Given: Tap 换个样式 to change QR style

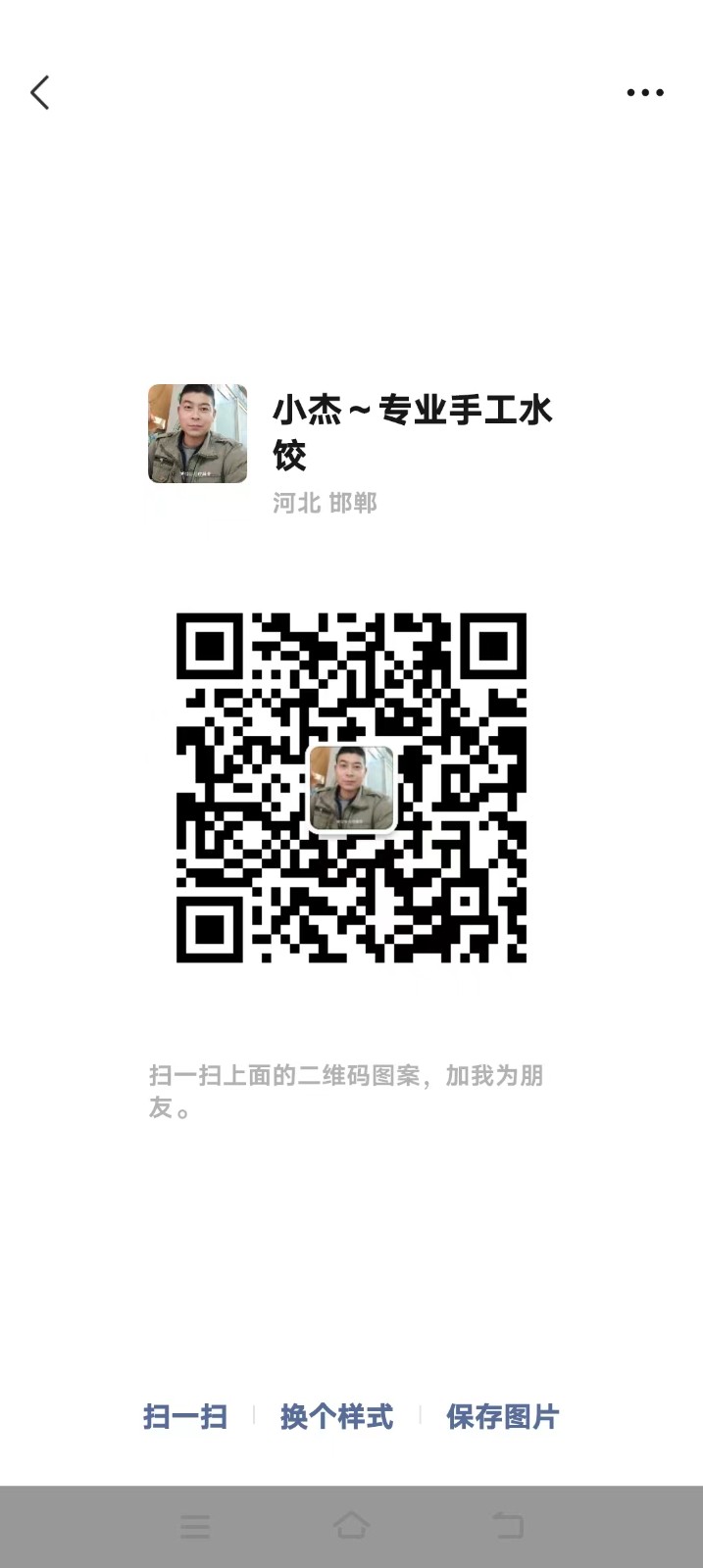Looking at the screenshot, I should (336, 1416).
